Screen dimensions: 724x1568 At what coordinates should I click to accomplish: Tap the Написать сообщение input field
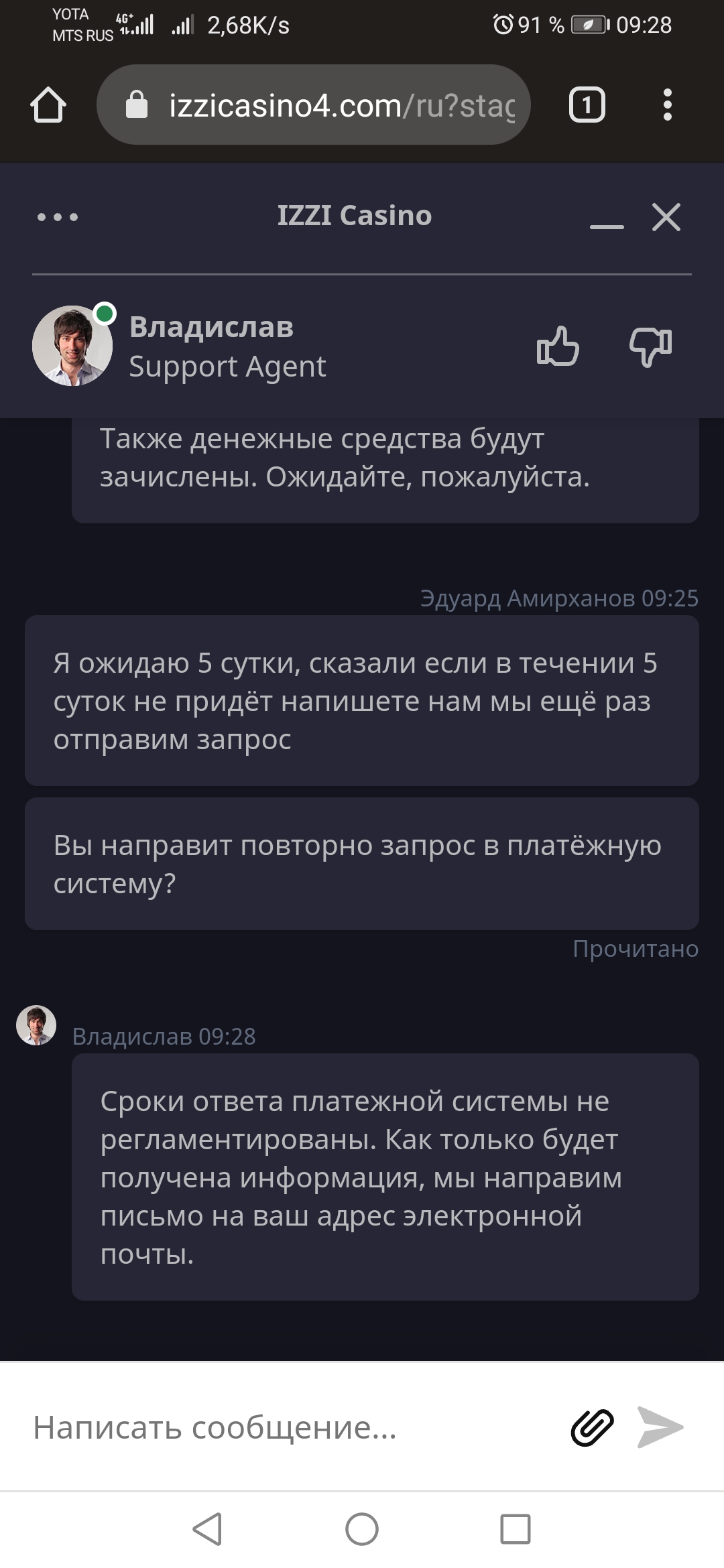[x=288, y=1427]
